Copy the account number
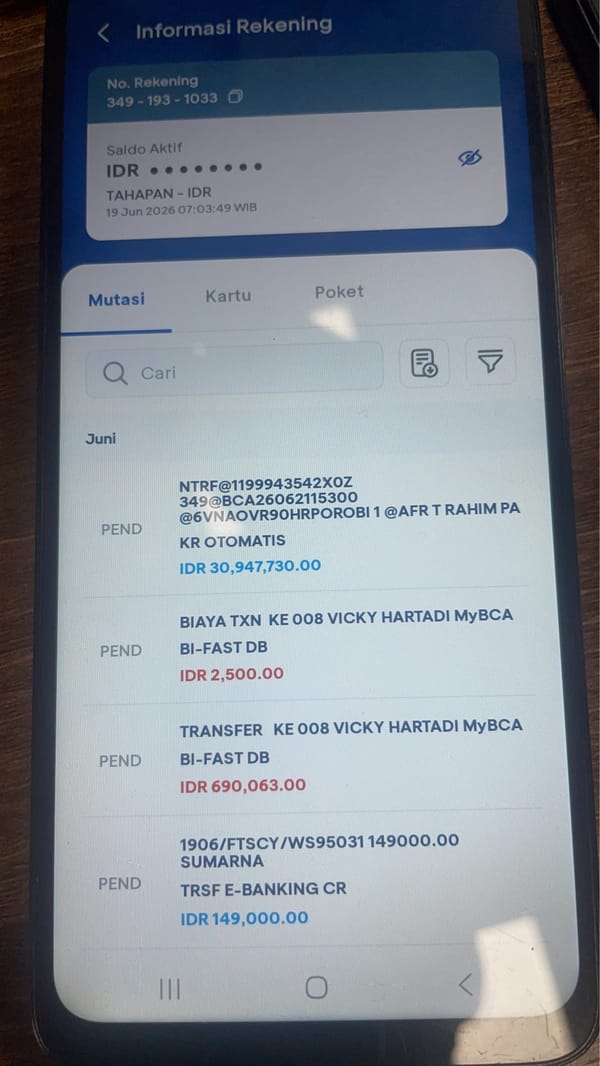 235,98
